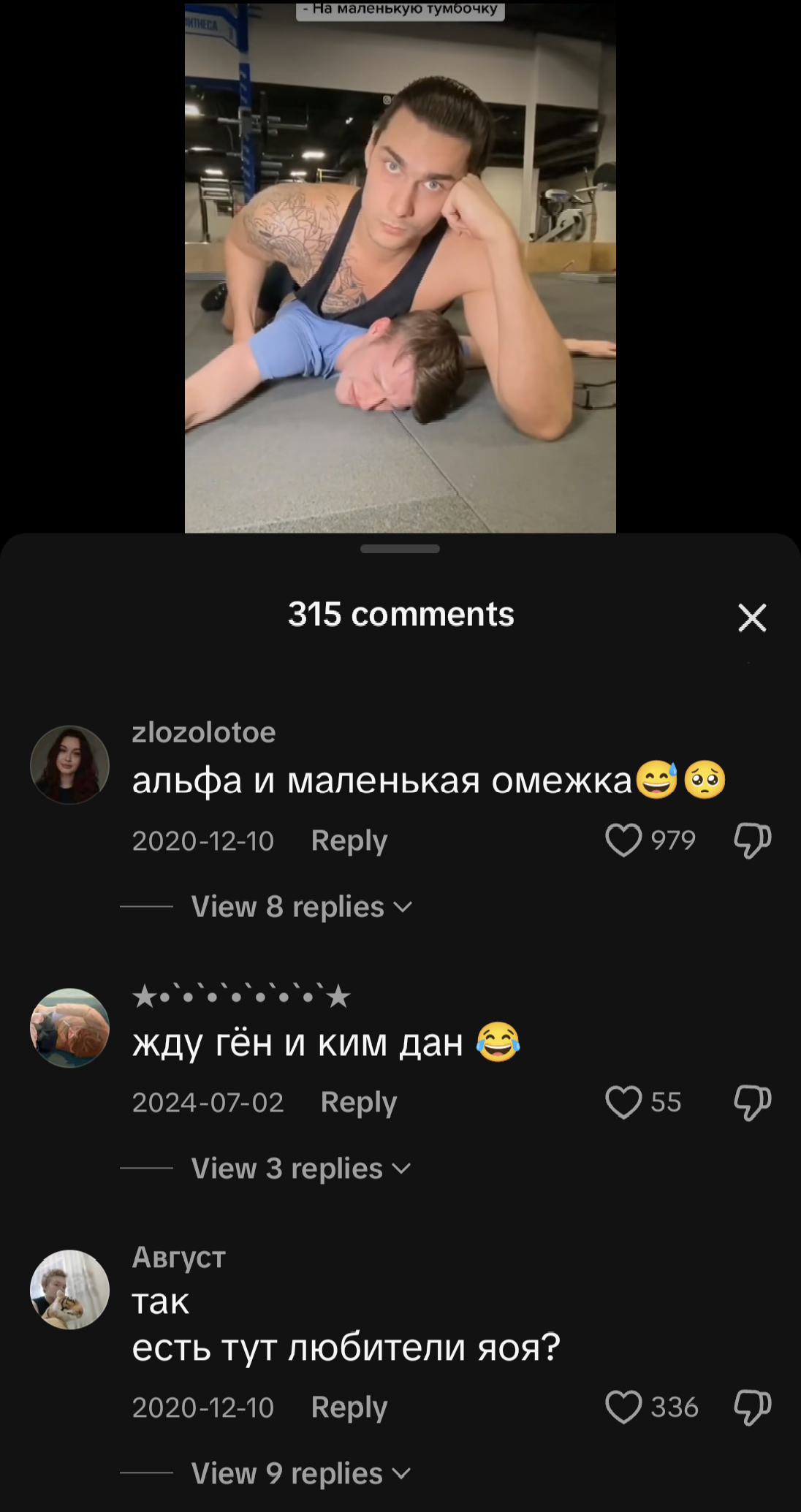Expand View 3 replies

point(300,1169)
